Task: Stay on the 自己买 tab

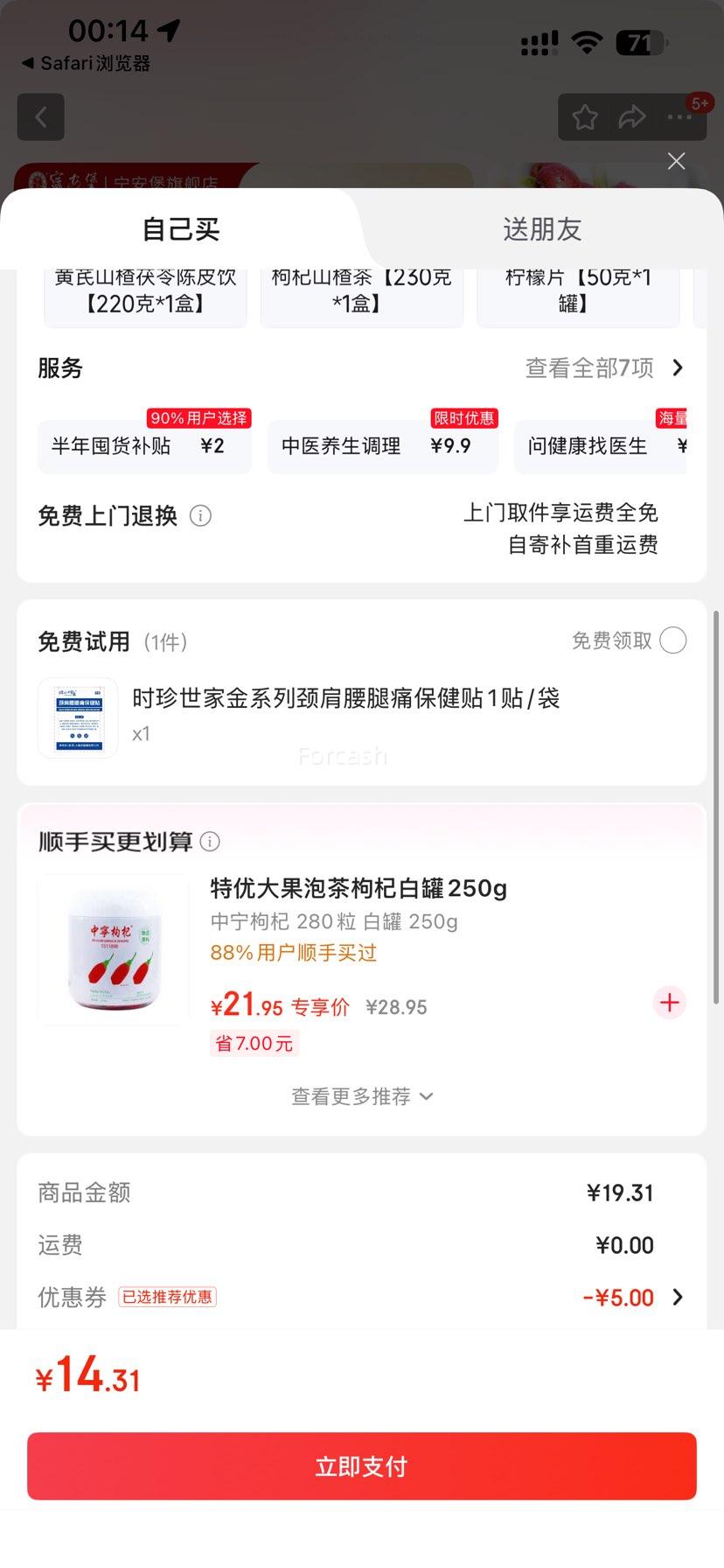Action: coord(180,229)
